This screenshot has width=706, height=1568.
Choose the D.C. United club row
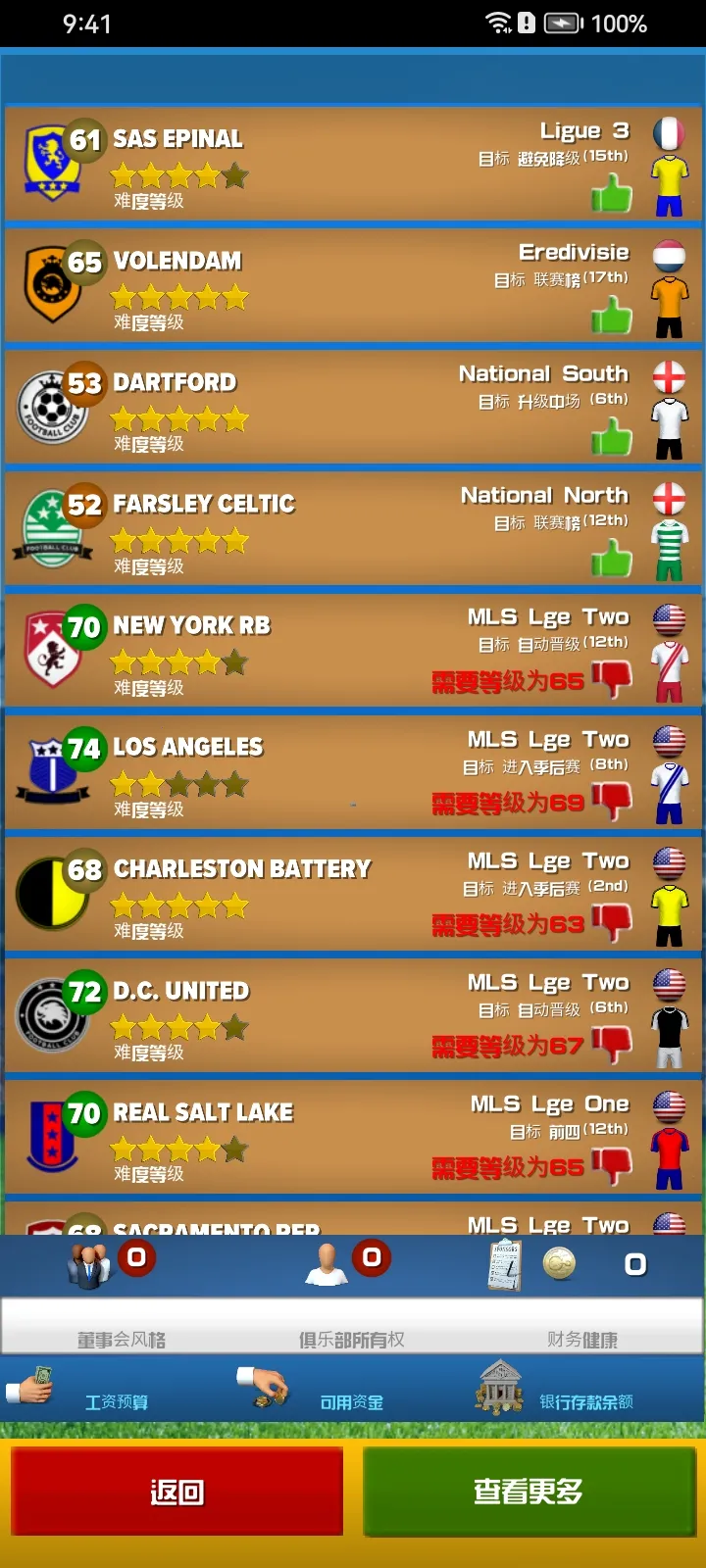tap(353, 1014)
